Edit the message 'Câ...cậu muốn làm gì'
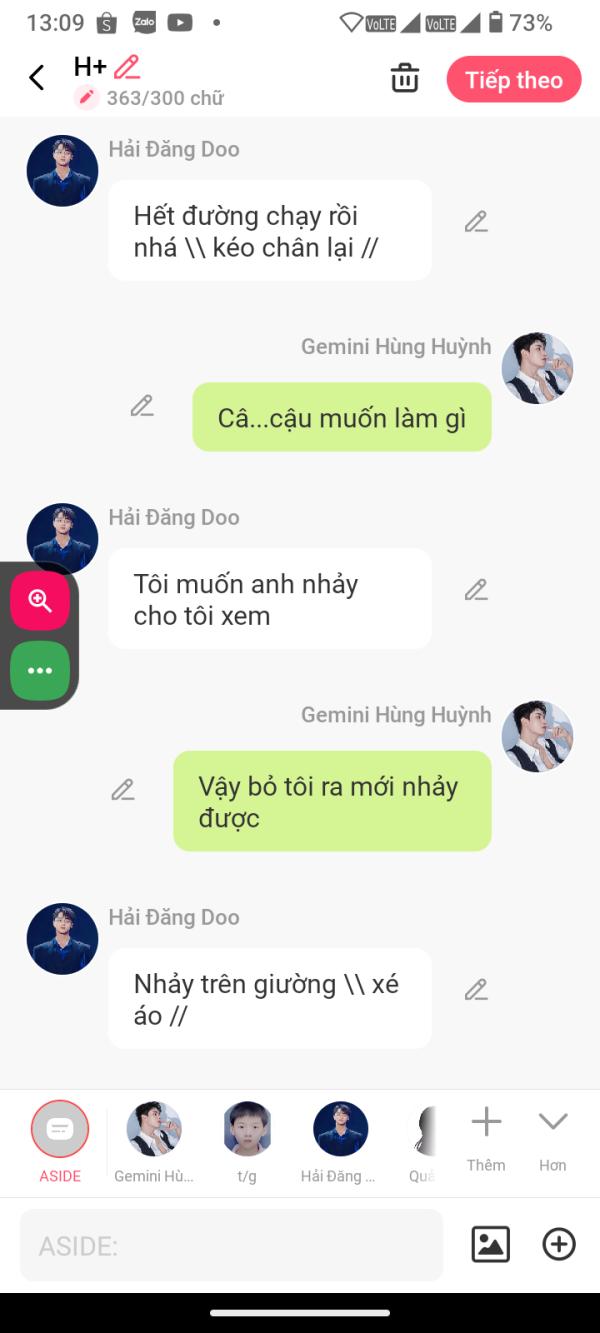 (x=142, y=406)
